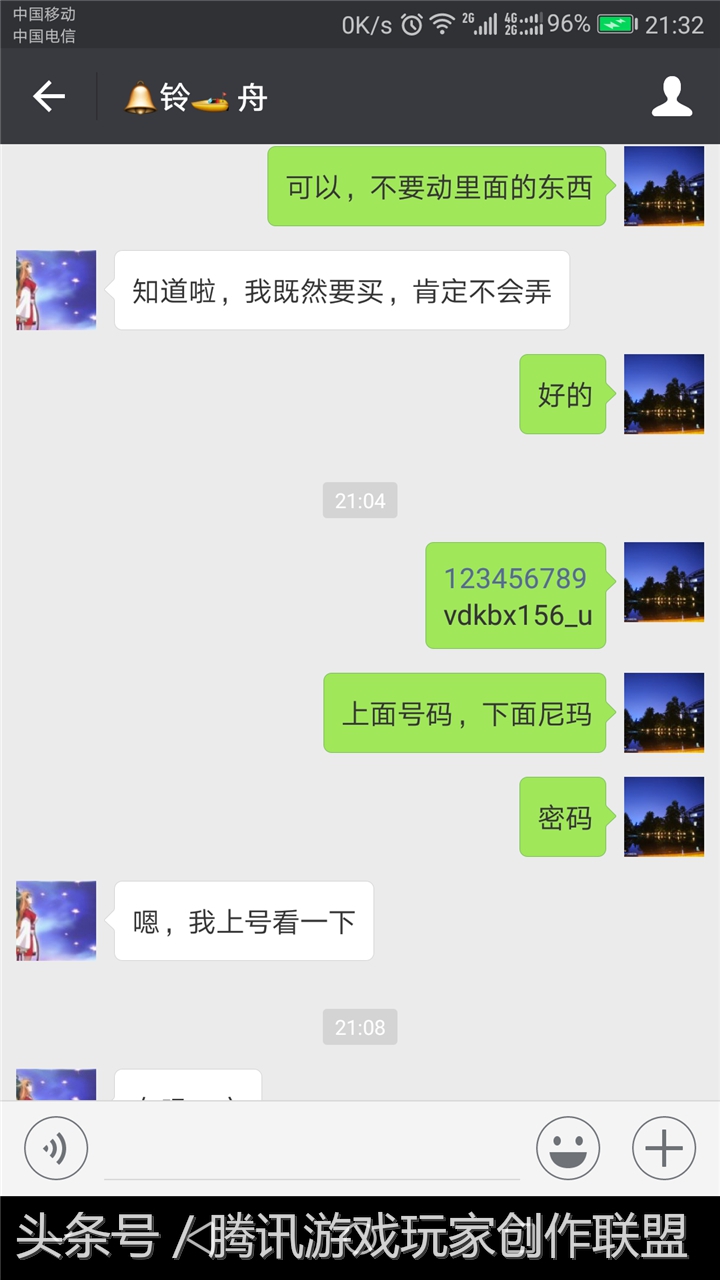Select the '密码' green message bubble
The image size is (720, 1280).
point(562,817)
